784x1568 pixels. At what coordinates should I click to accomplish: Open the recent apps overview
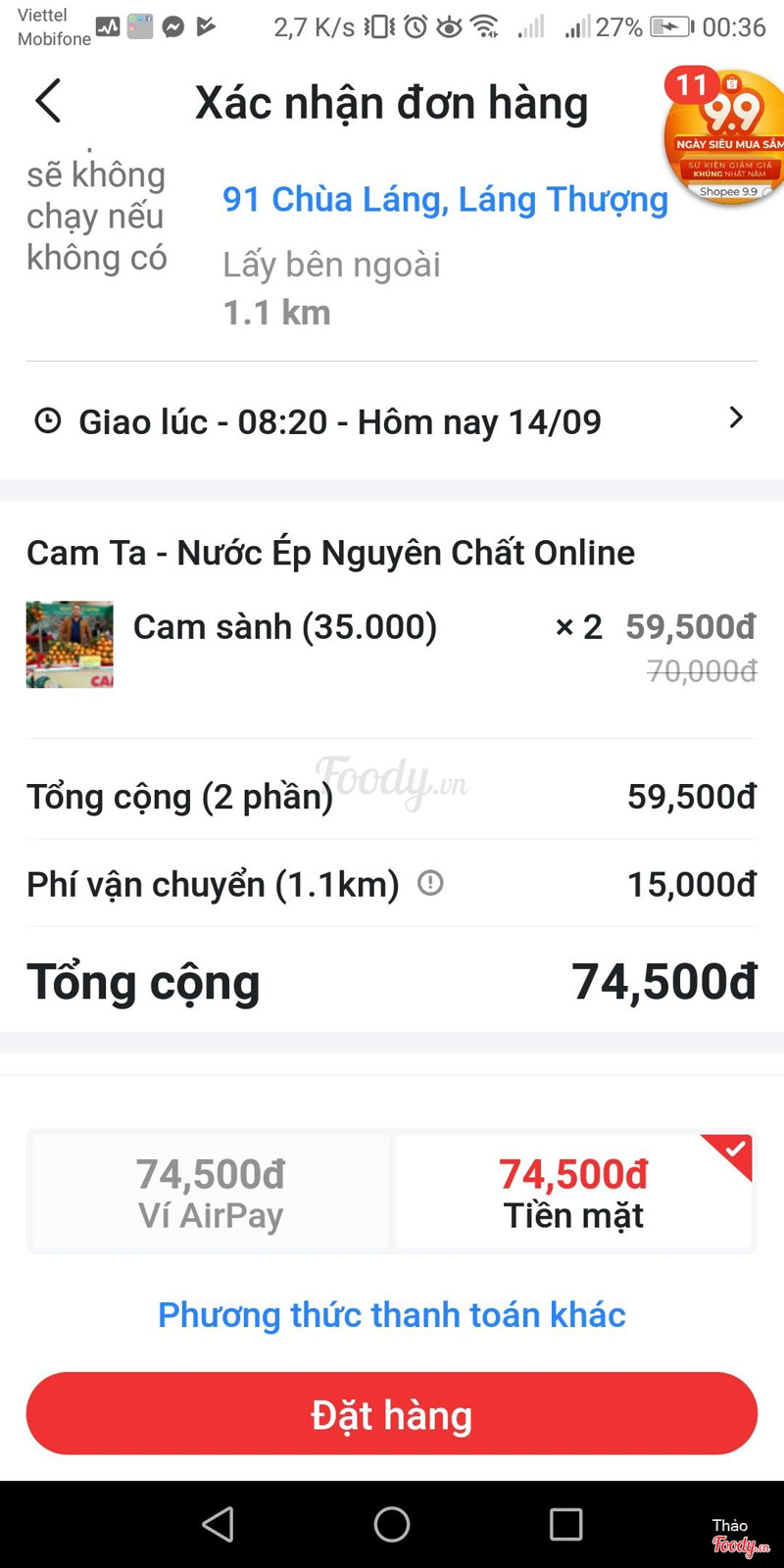click(x=565, y=1524)
